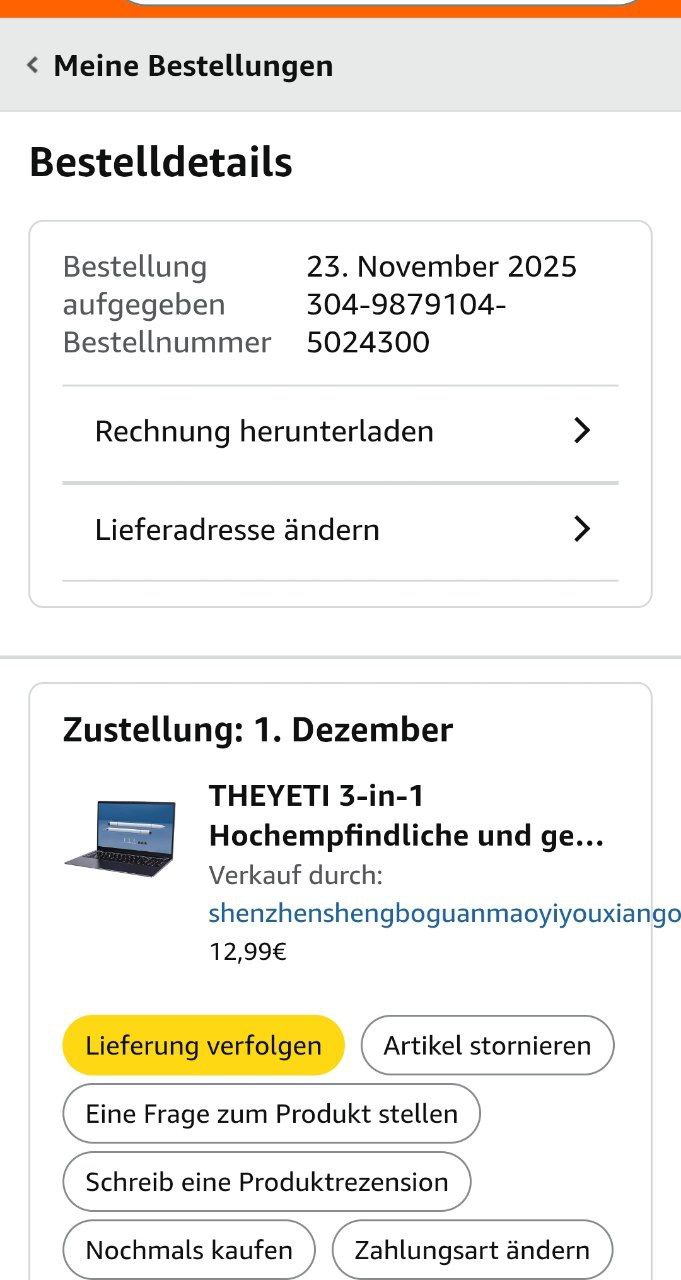
Task: Open the THEYETI 3-in-1 product image
Action: coord(120,834)
